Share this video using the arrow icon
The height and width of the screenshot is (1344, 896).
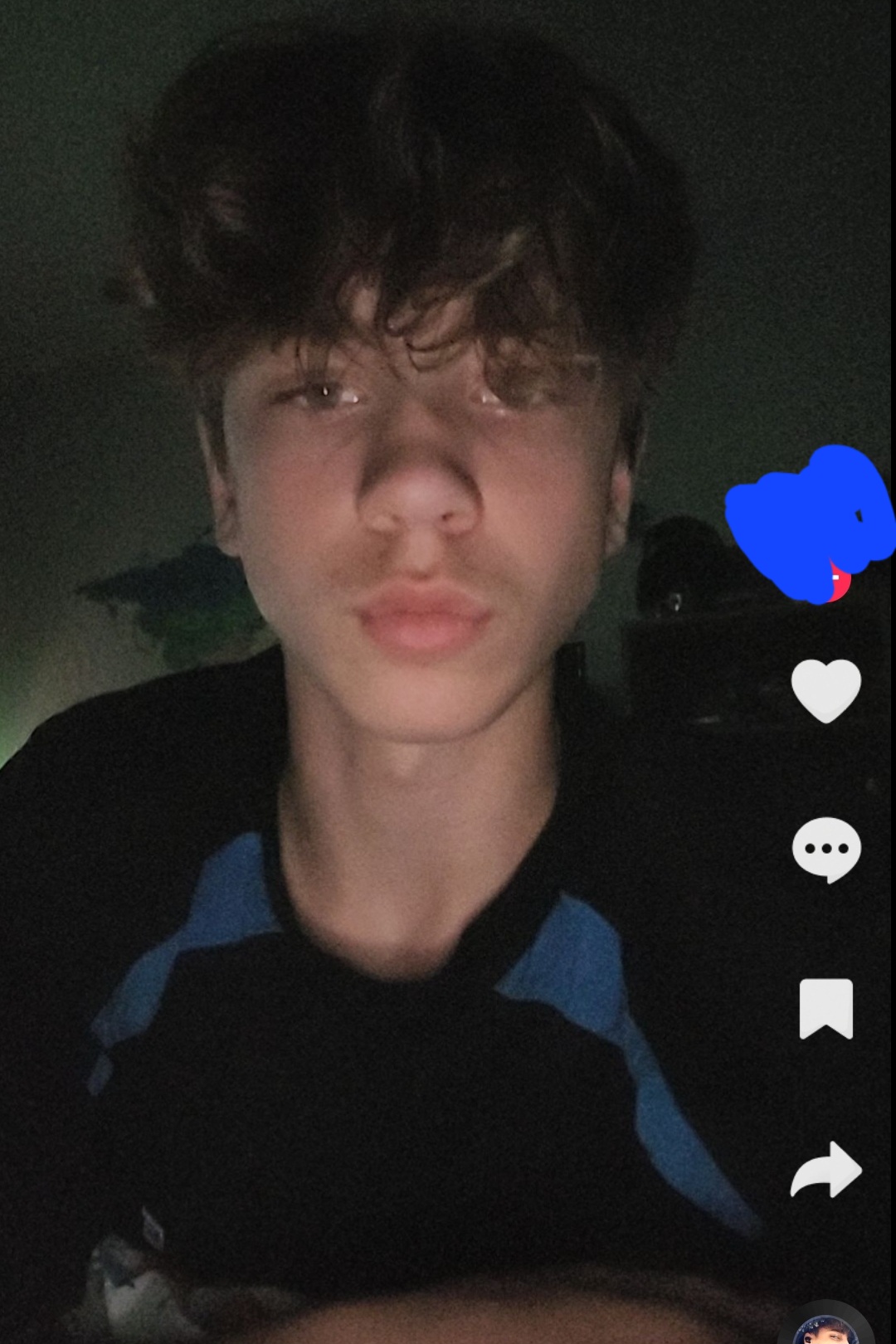[x=826, y=1169]
